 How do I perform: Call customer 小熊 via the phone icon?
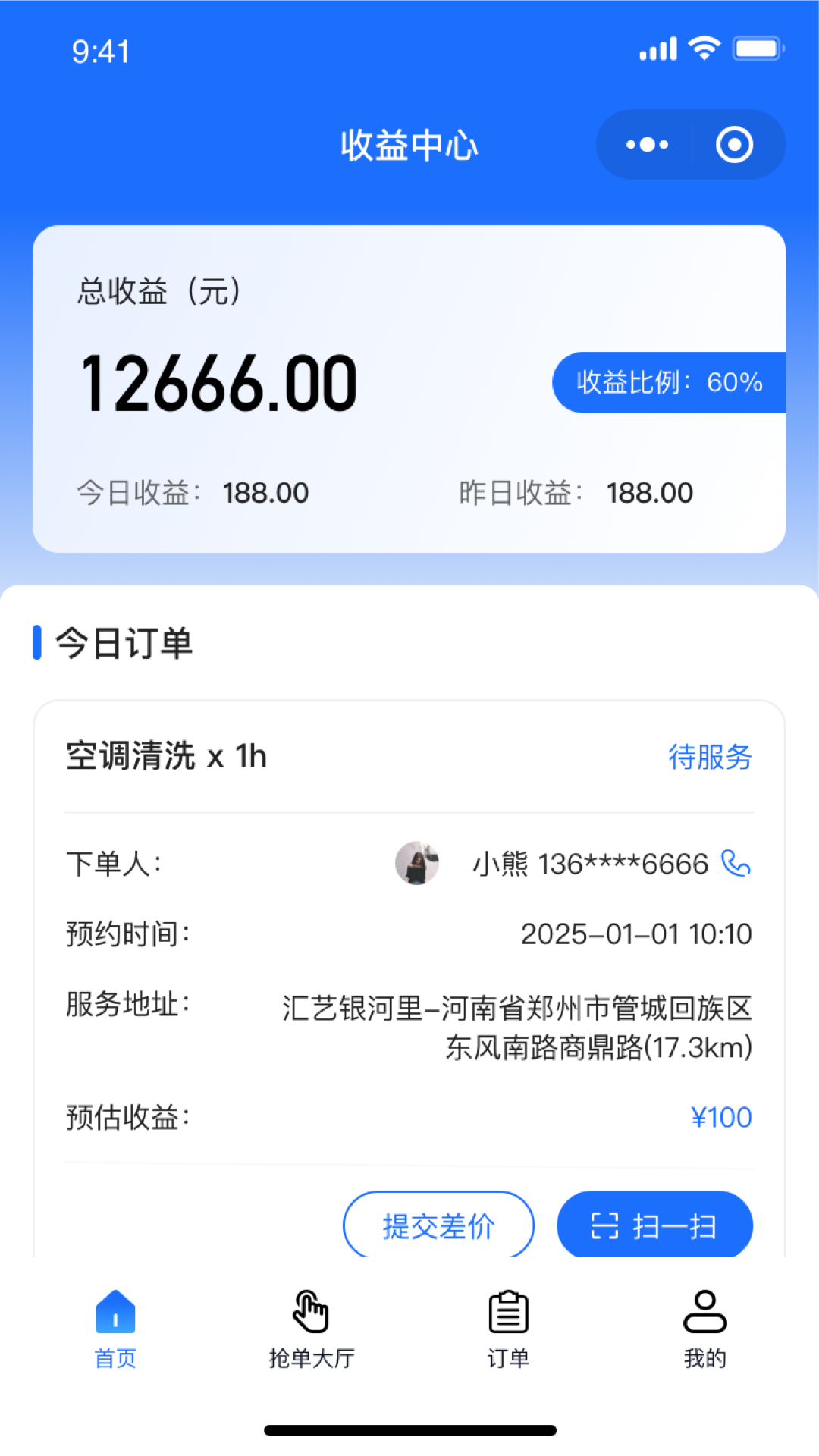[x=736, y=863]
